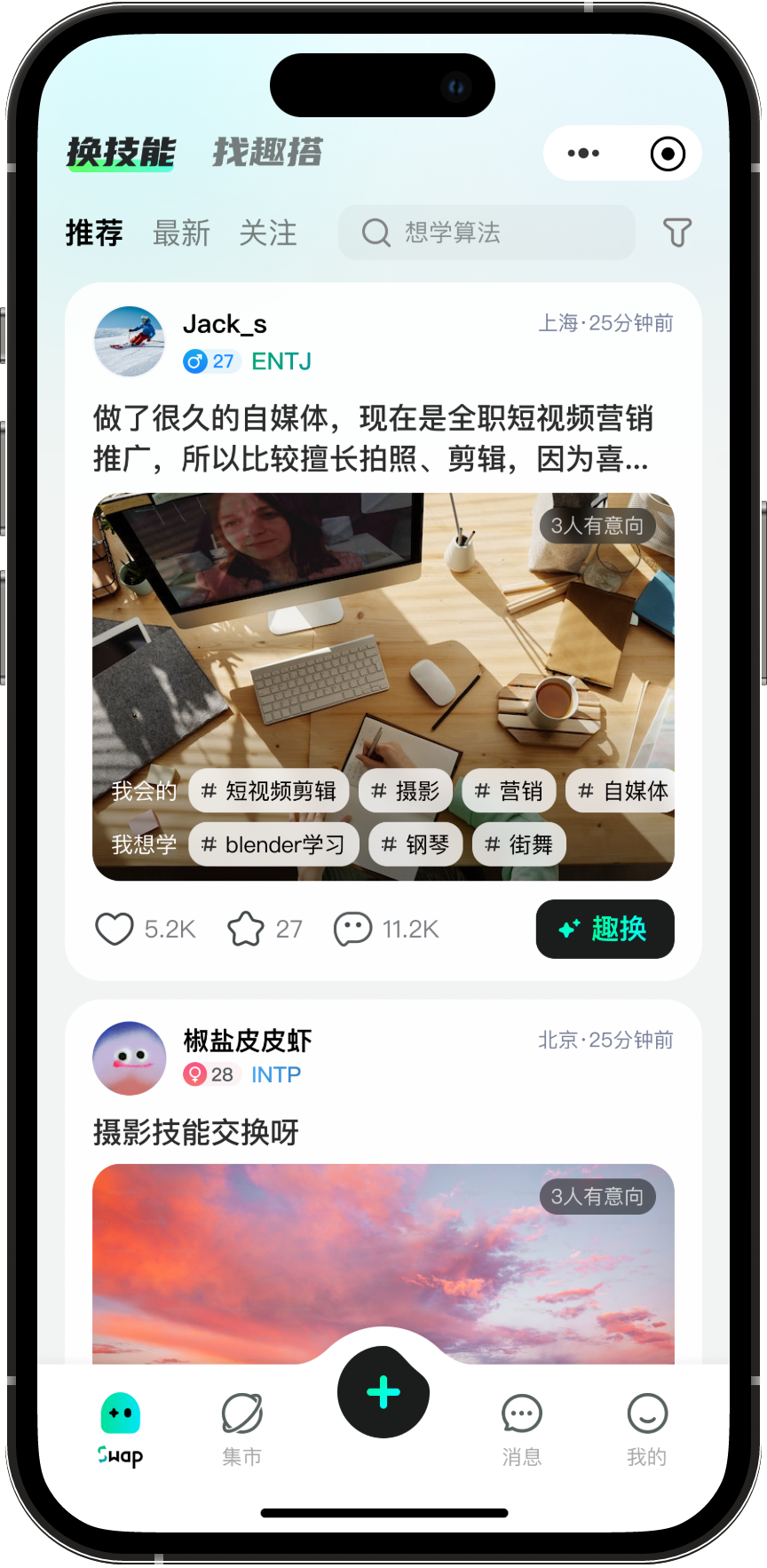Close the mini program via the circle button
This screenshot has height=1568, width=767.
(x=668, y=154)
